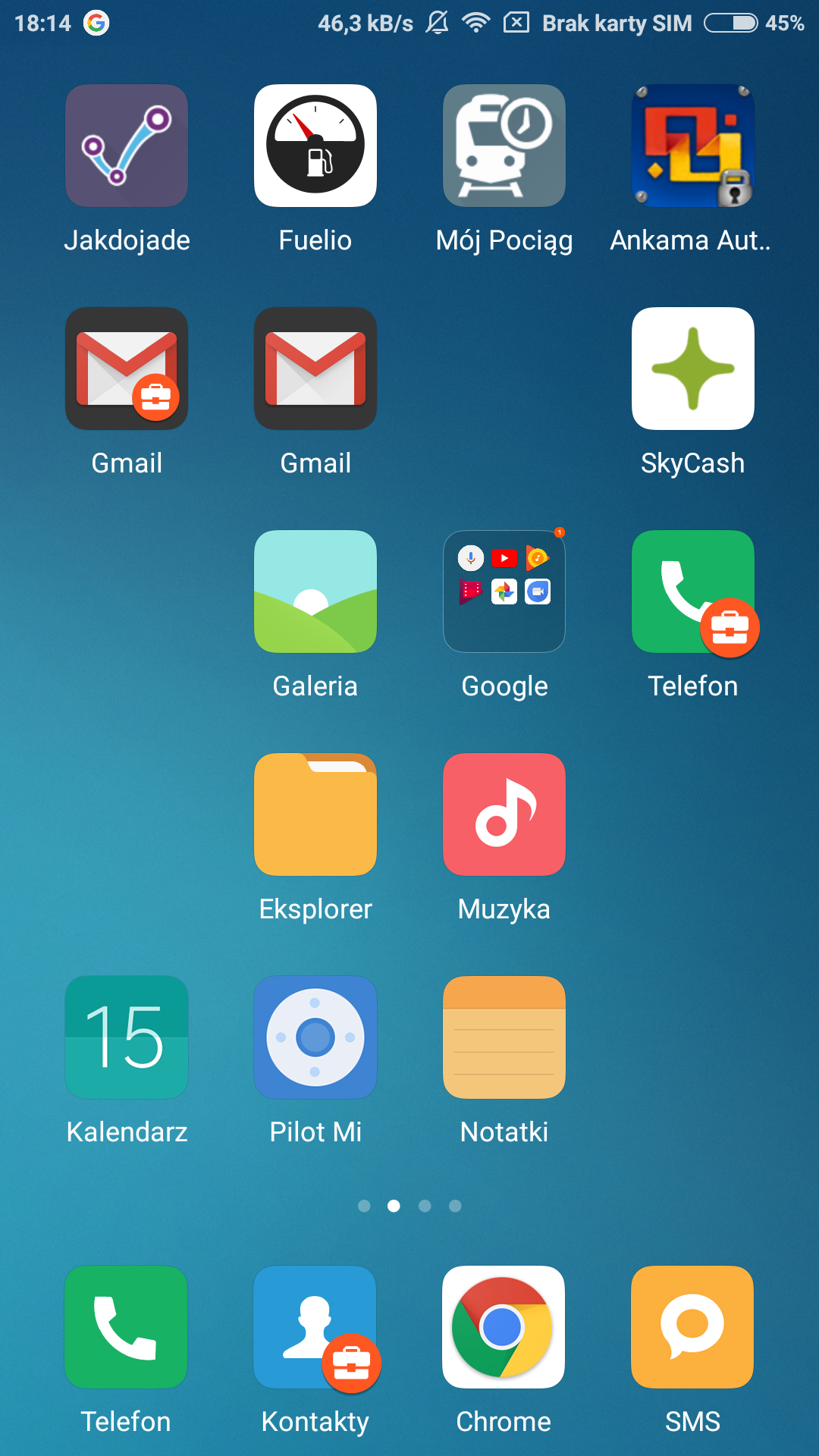Open the Kalendarz app
819x1456 pixels.
tap(127, 1037)
